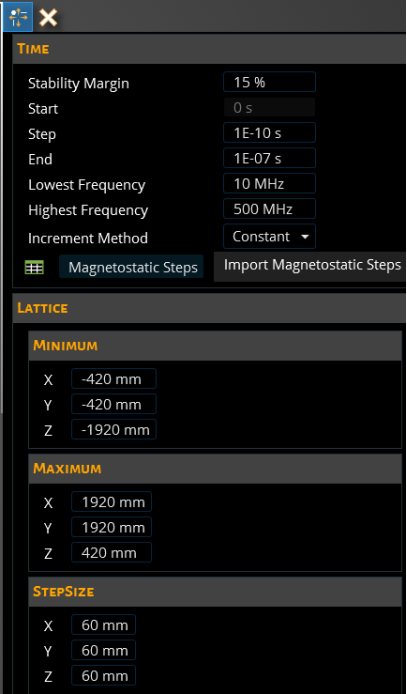
Task: Tap the Magnetostatic Steps button
Action: [x=131, y=267]
